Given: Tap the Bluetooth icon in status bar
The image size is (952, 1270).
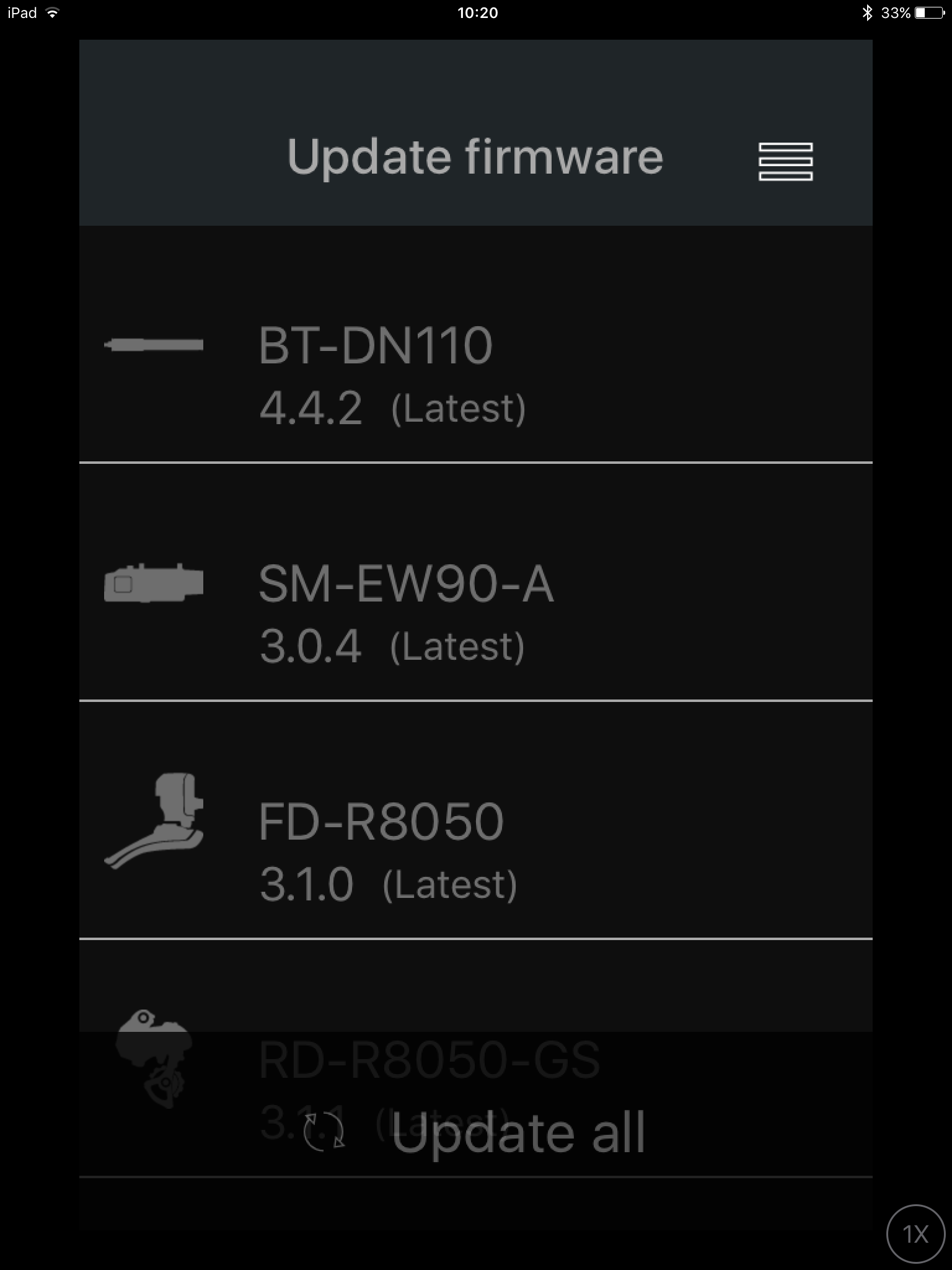Looking at the screenshot, I should point(867,12).
